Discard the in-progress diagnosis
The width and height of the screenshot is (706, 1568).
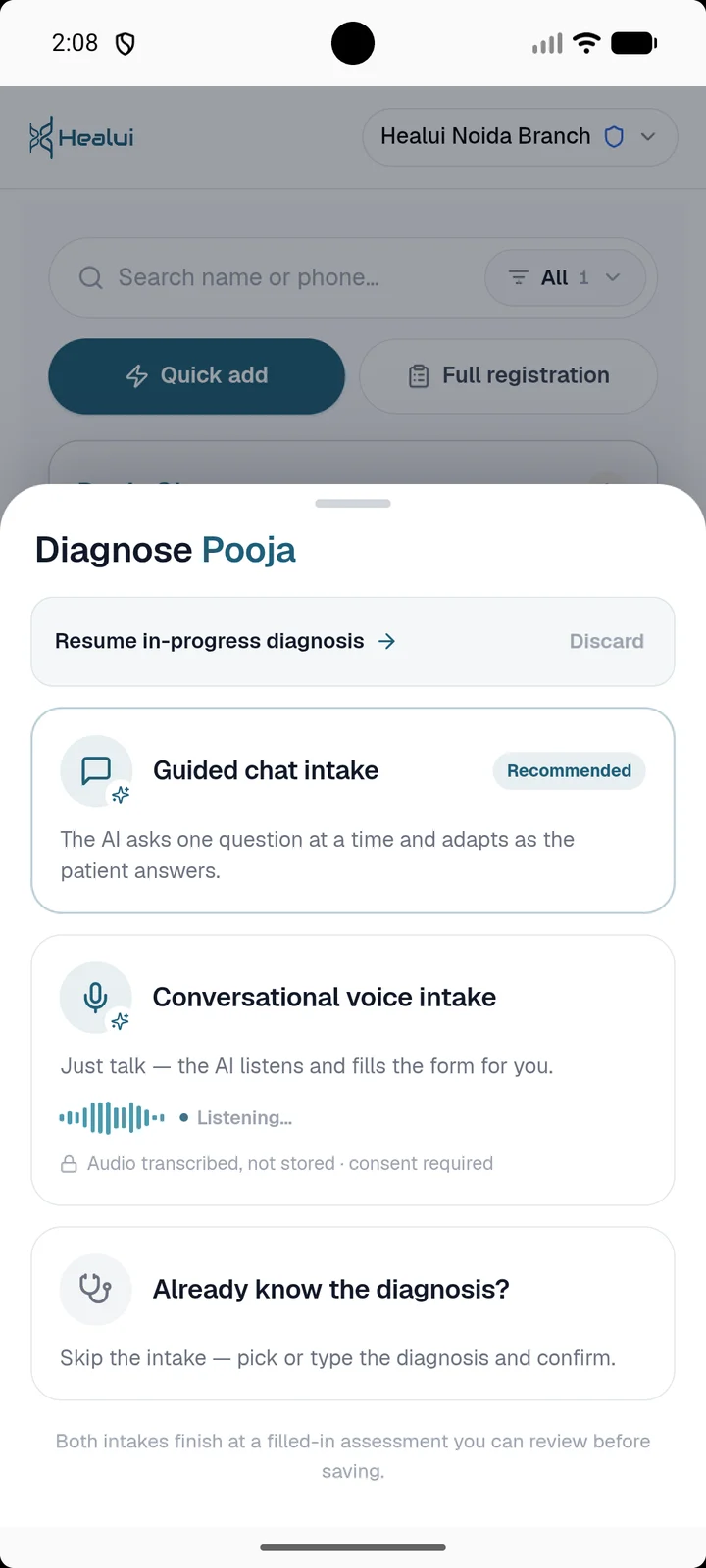[x=606, y=641]
